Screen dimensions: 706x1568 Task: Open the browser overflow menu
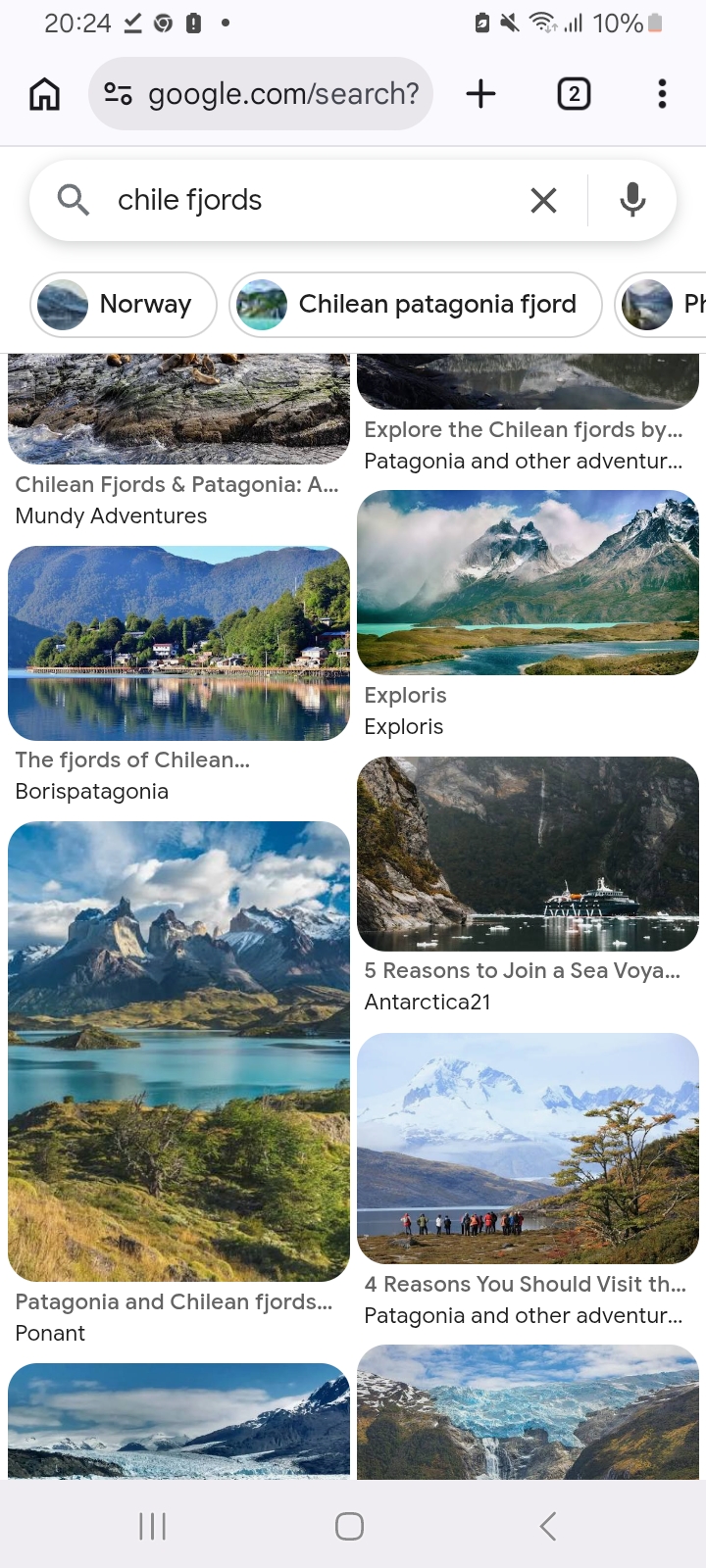coord(662,94)
